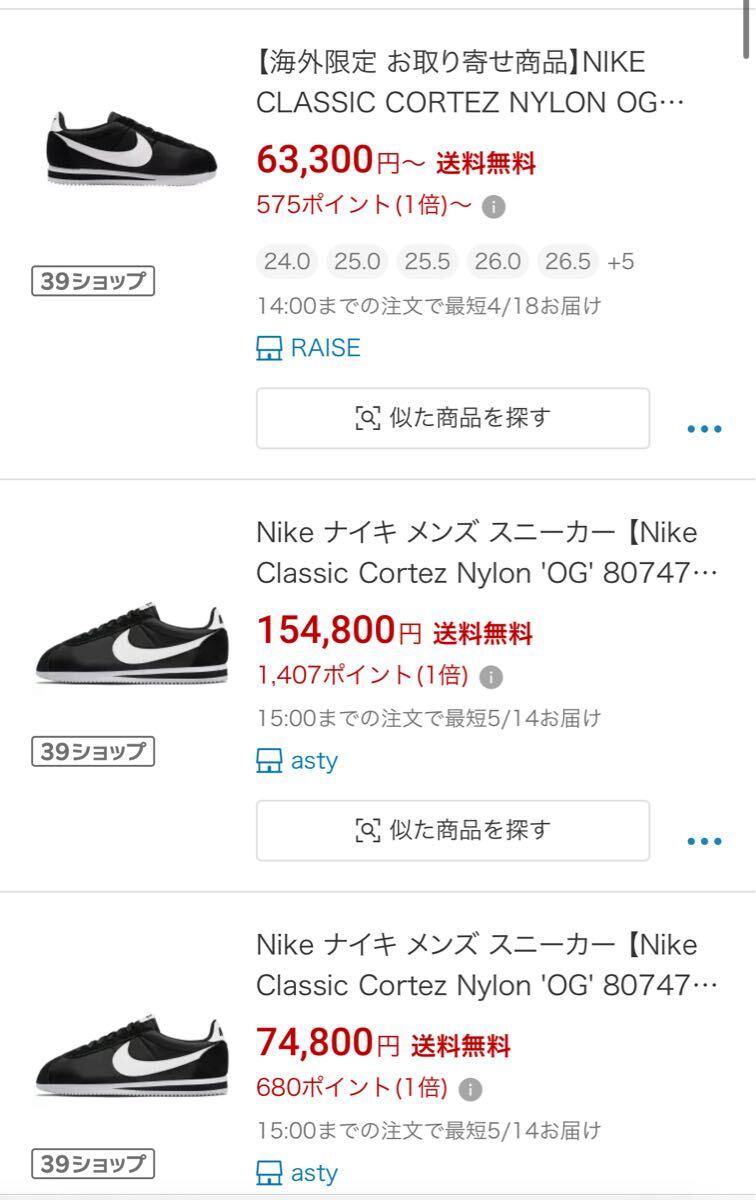
Task: Click the 39ショップ label on first listing
Action: pos(94,281)
